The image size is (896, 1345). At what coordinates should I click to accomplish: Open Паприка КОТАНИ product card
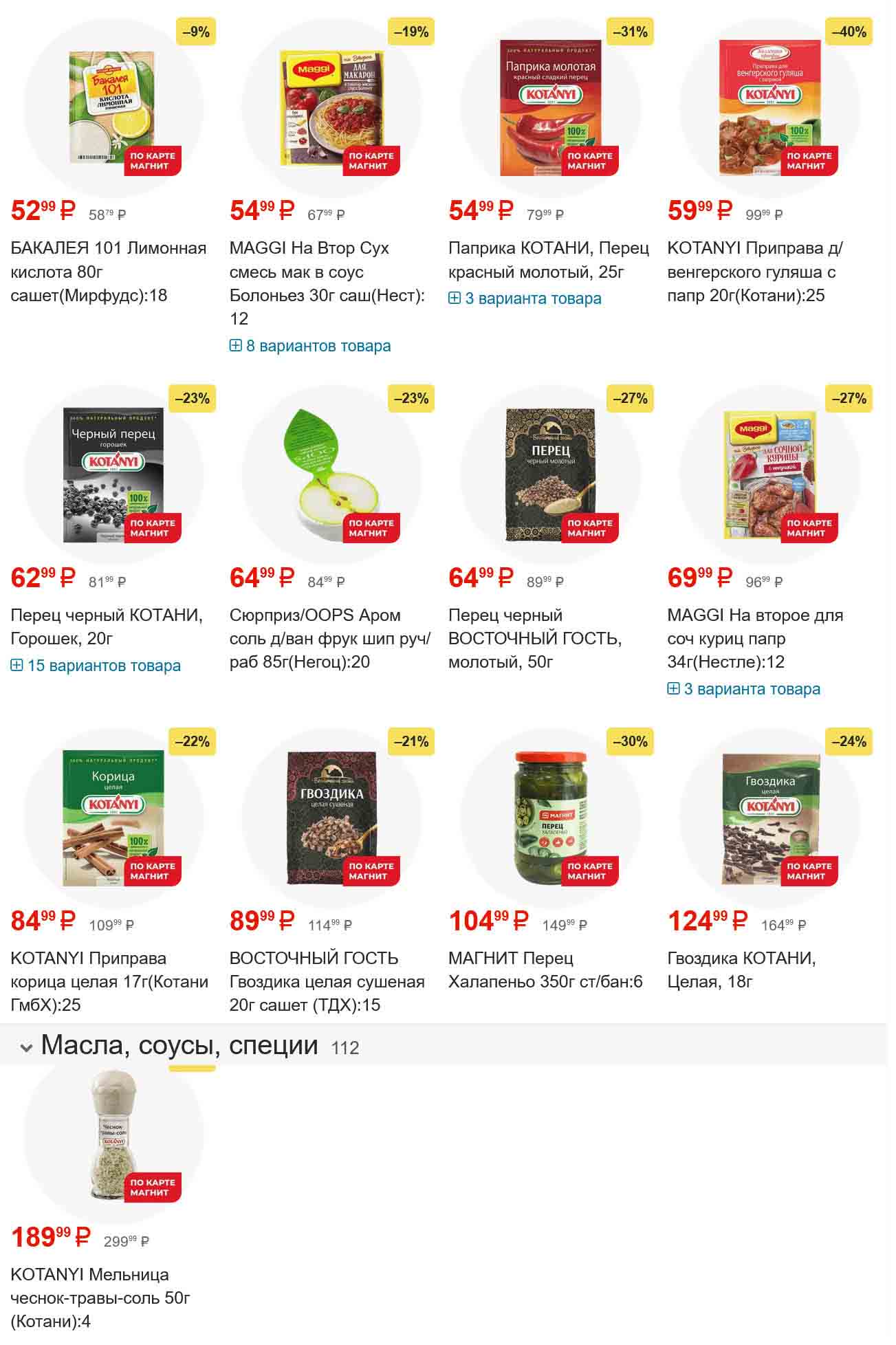548,260
